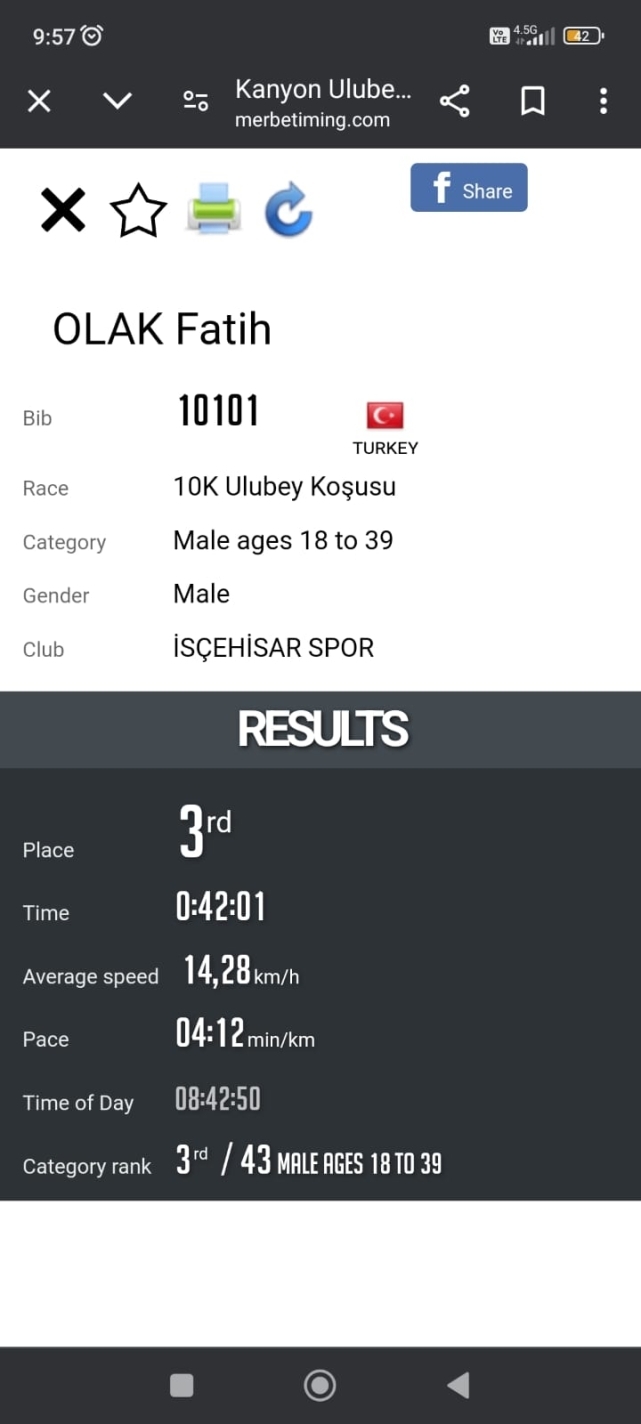The height and width of the screenshot is (1424, 641).
Task: Mark OLAK Fatih as favorite
Action: pos(138,211)
